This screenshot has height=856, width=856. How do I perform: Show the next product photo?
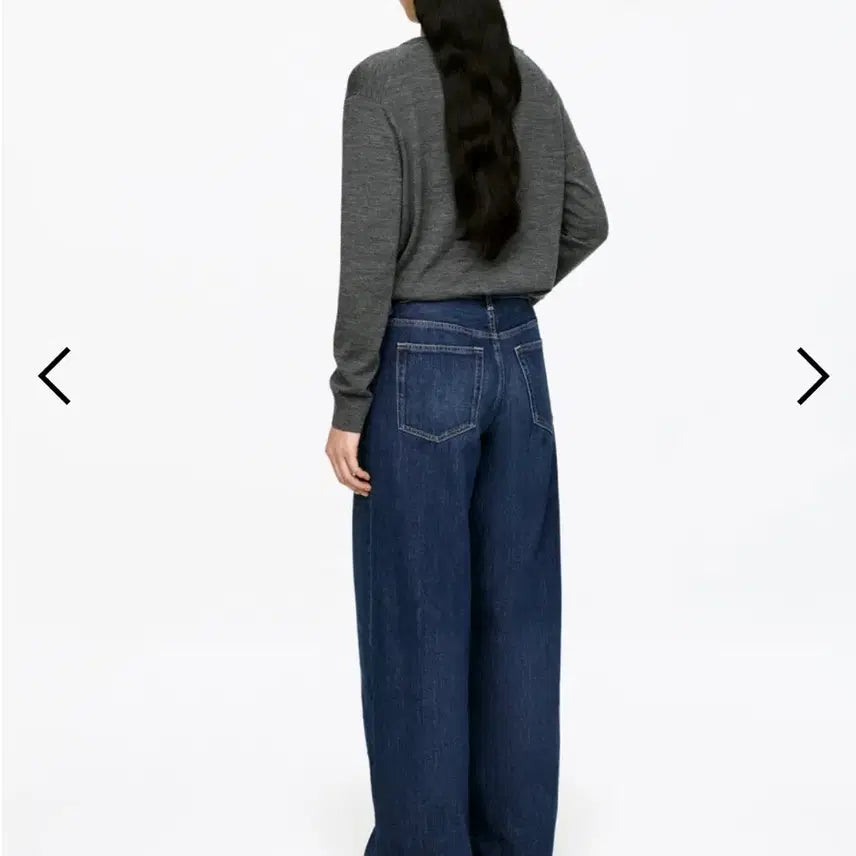(812, 376)
